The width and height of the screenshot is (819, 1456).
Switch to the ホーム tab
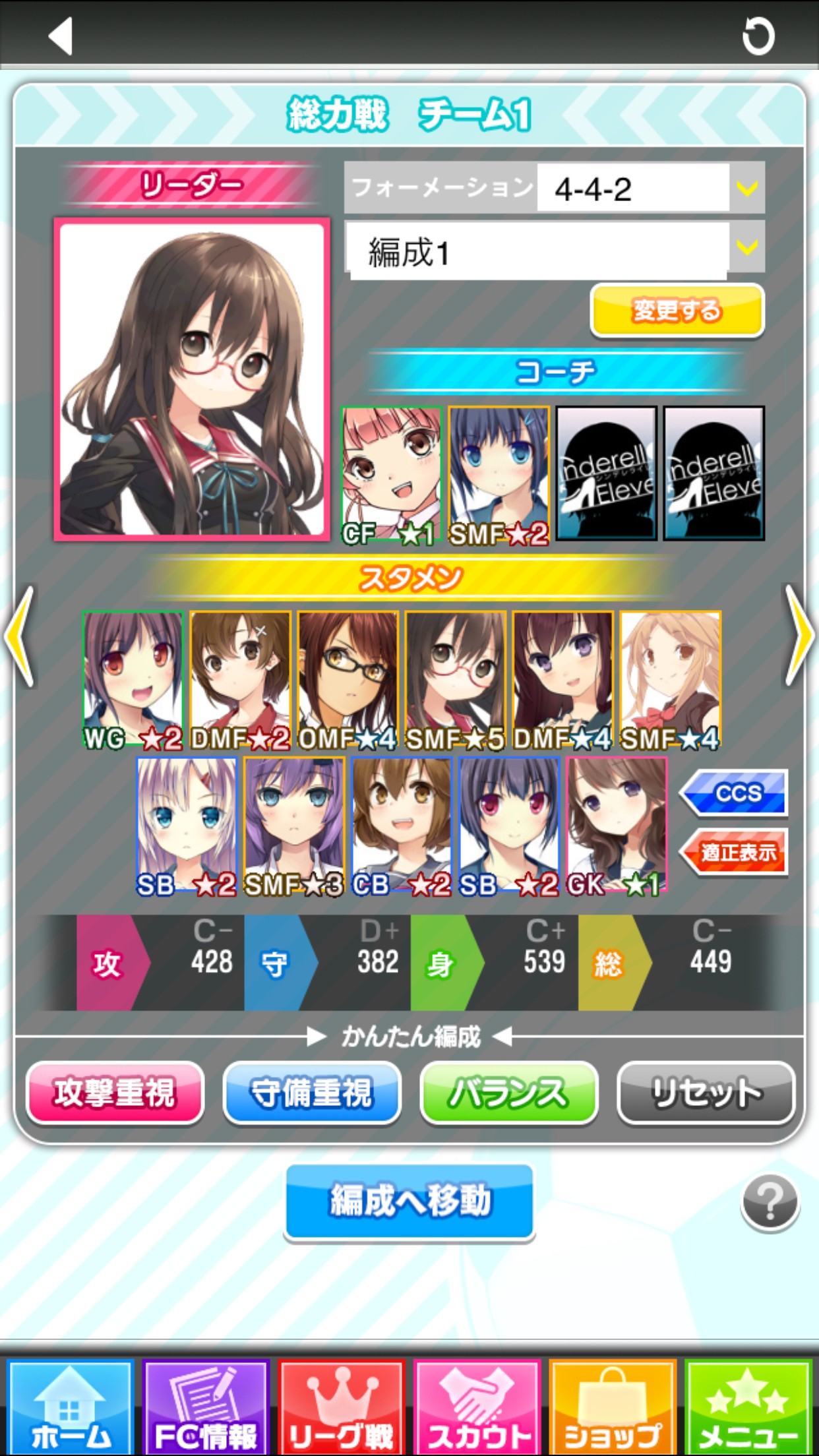(71, 1407)
